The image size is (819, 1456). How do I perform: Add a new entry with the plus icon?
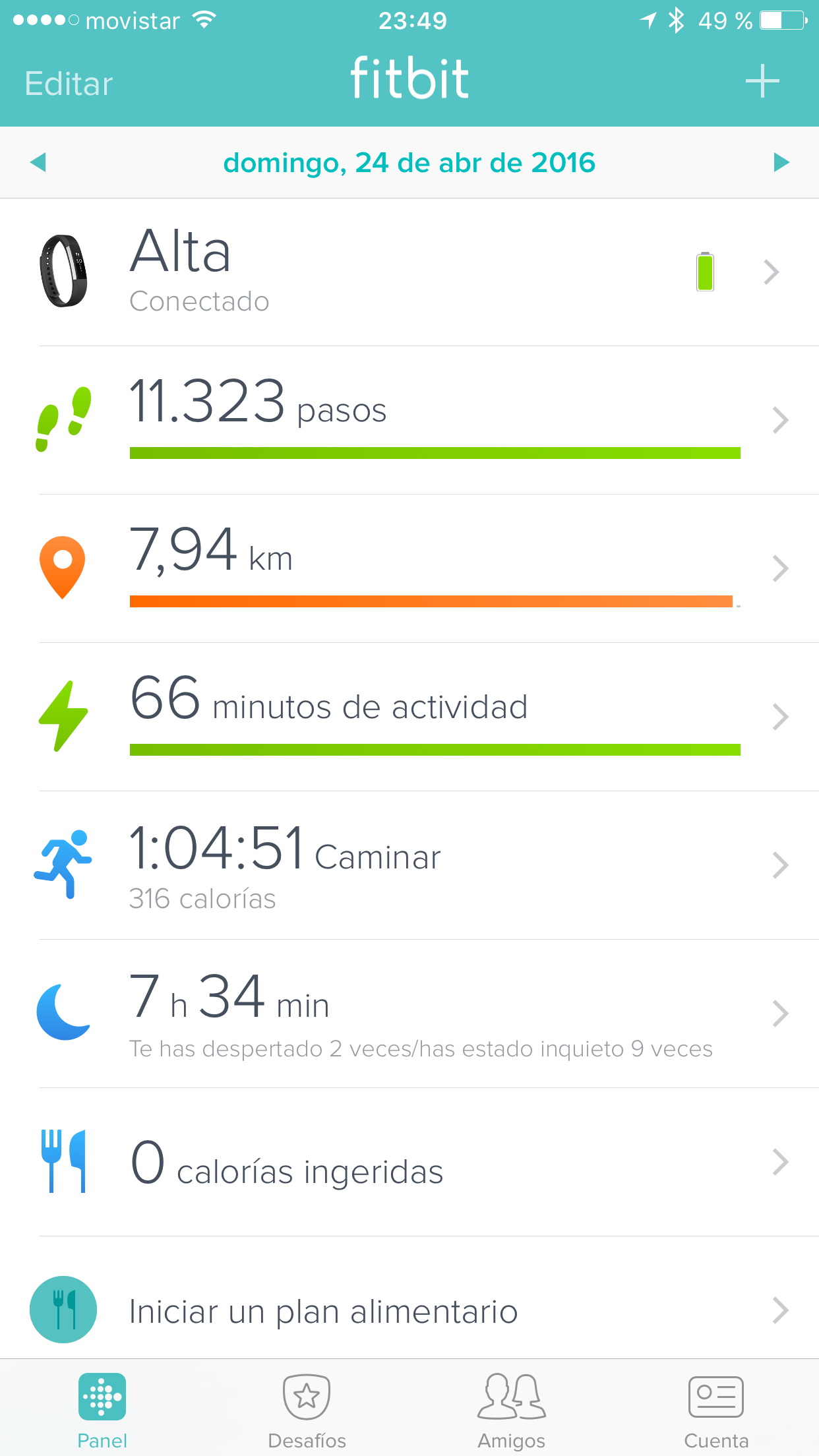pos(762,82)
